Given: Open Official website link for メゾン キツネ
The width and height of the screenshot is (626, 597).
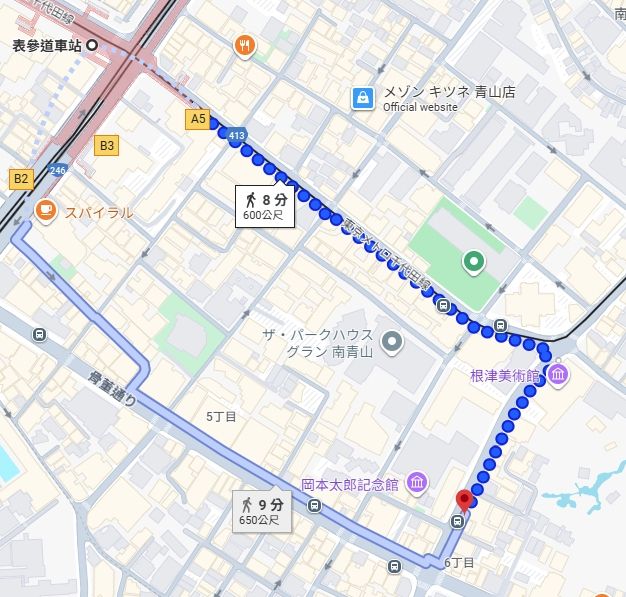Looking at the screenshot, I should [420, 107].
